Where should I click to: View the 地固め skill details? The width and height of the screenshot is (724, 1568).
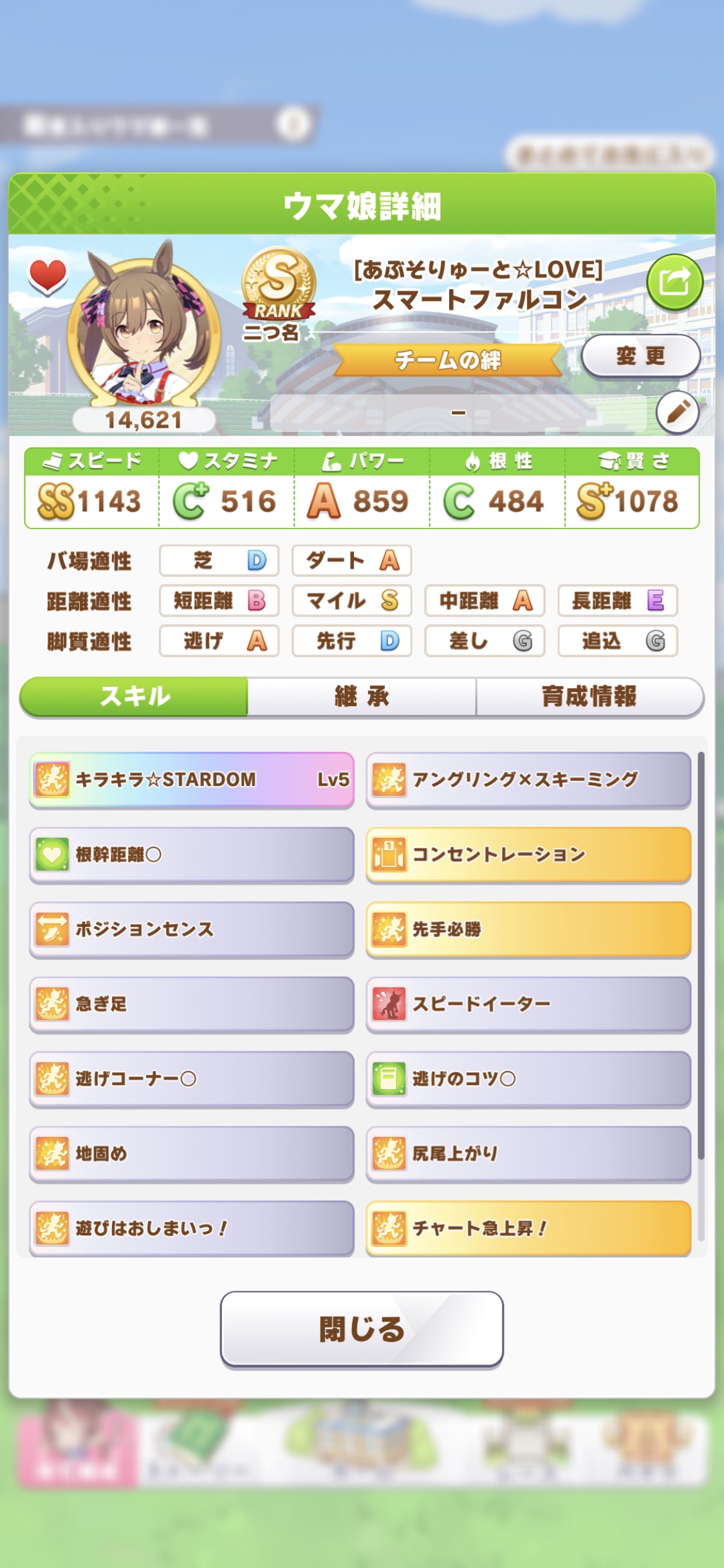point(192,1153)
